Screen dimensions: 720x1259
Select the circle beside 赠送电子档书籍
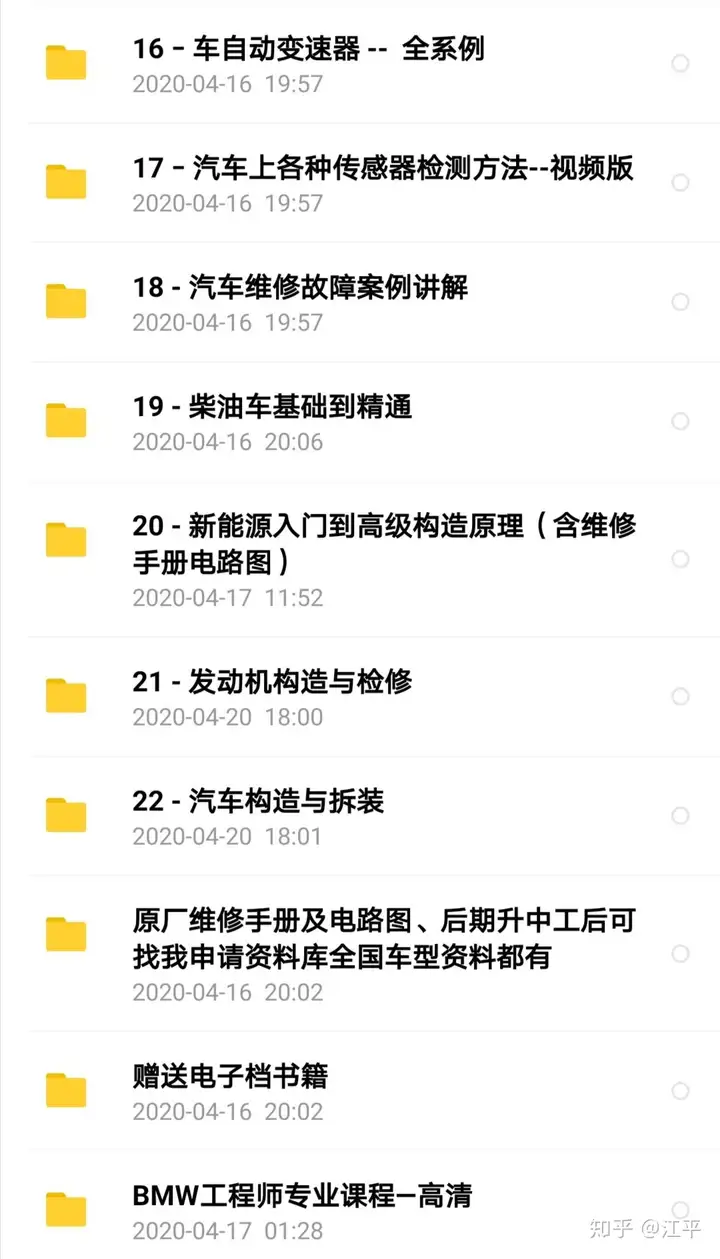680,1091
